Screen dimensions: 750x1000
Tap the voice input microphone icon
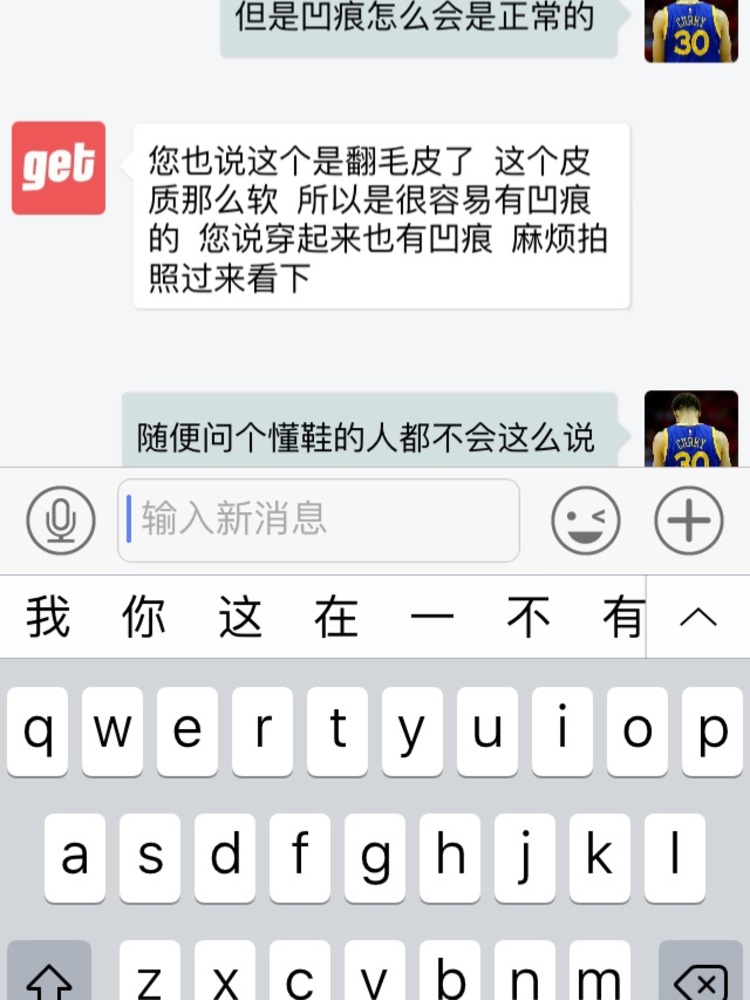click(x=61, y=520)
